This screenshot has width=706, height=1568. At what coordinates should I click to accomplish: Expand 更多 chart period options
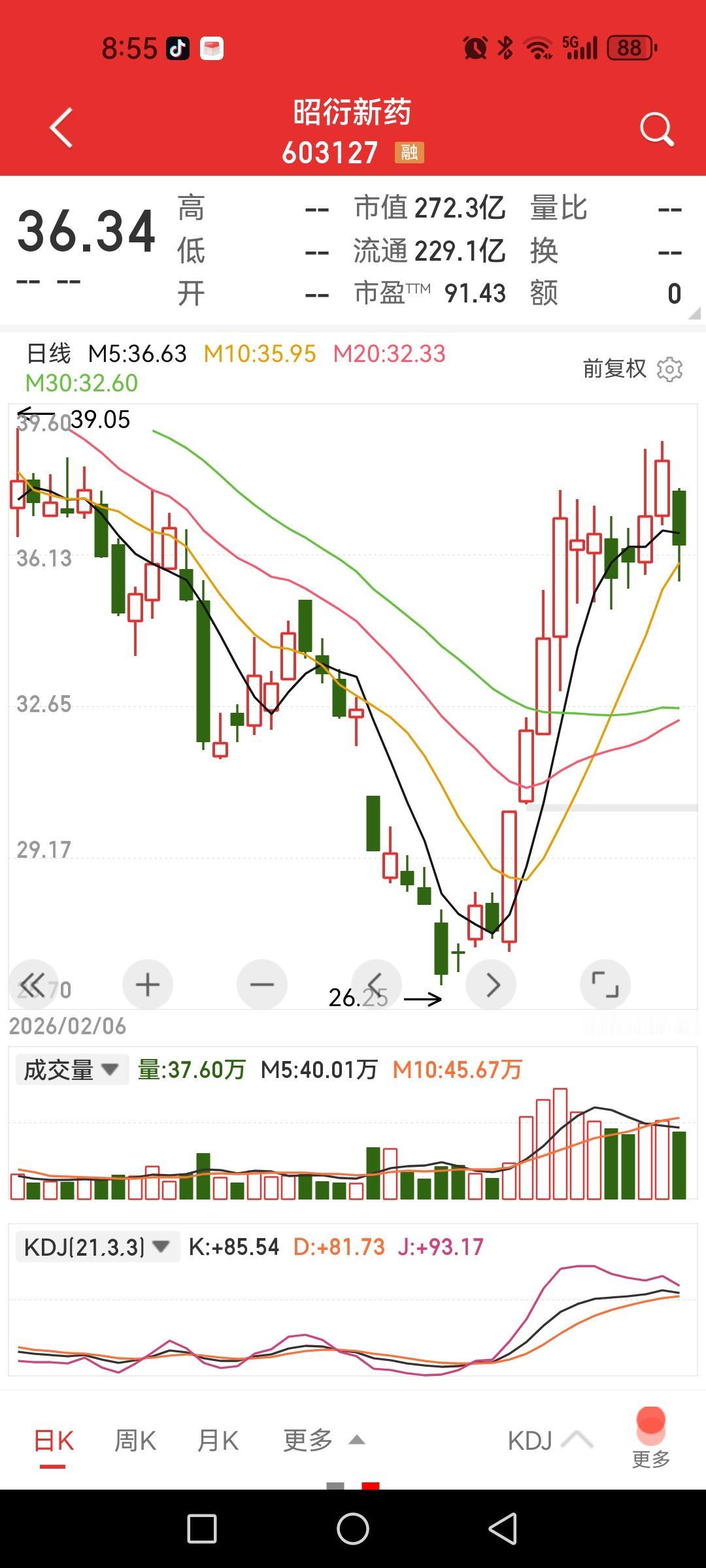click(323, 1441)
